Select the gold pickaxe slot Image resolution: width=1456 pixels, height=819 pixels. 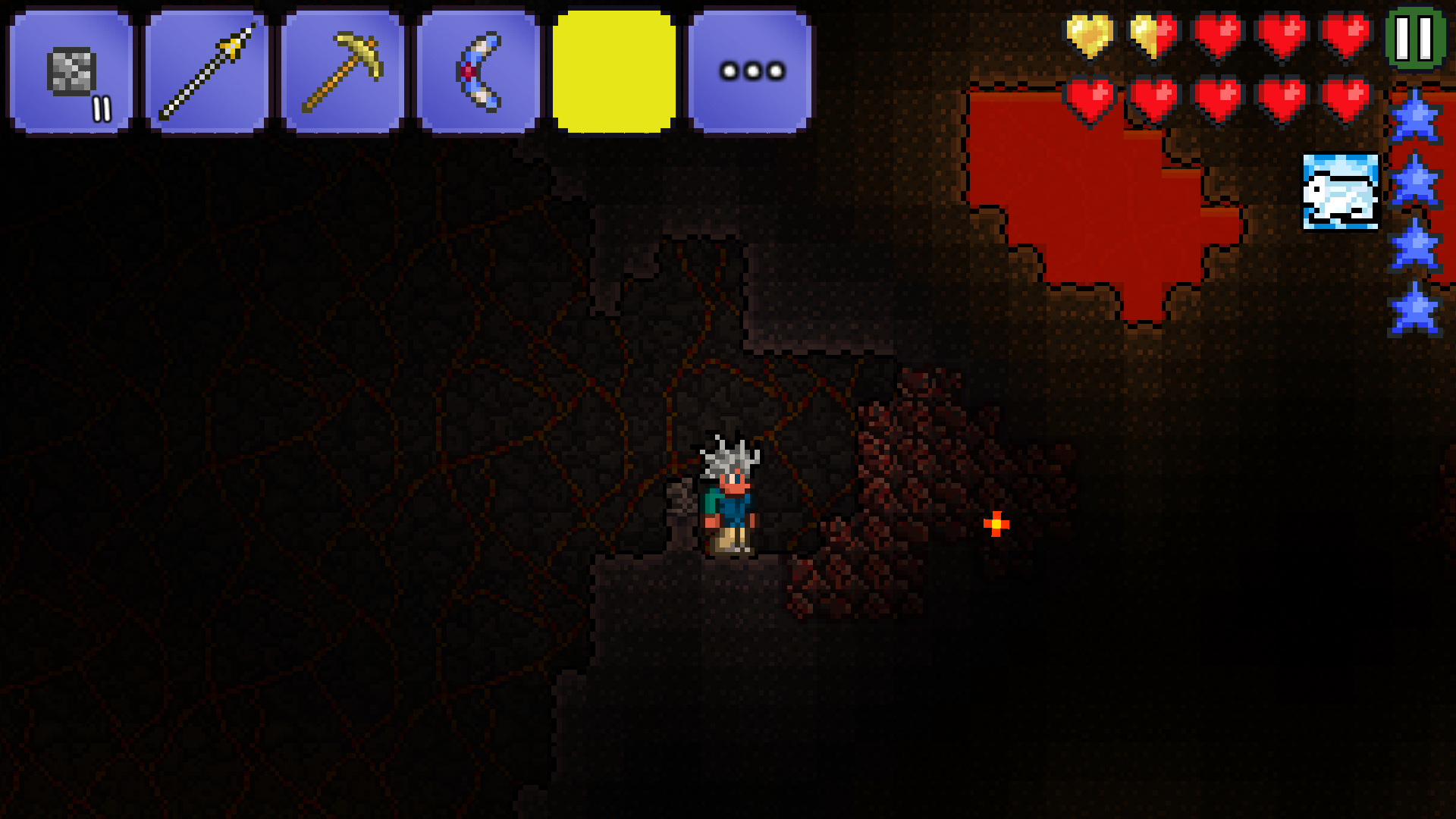tap(343, 72)
